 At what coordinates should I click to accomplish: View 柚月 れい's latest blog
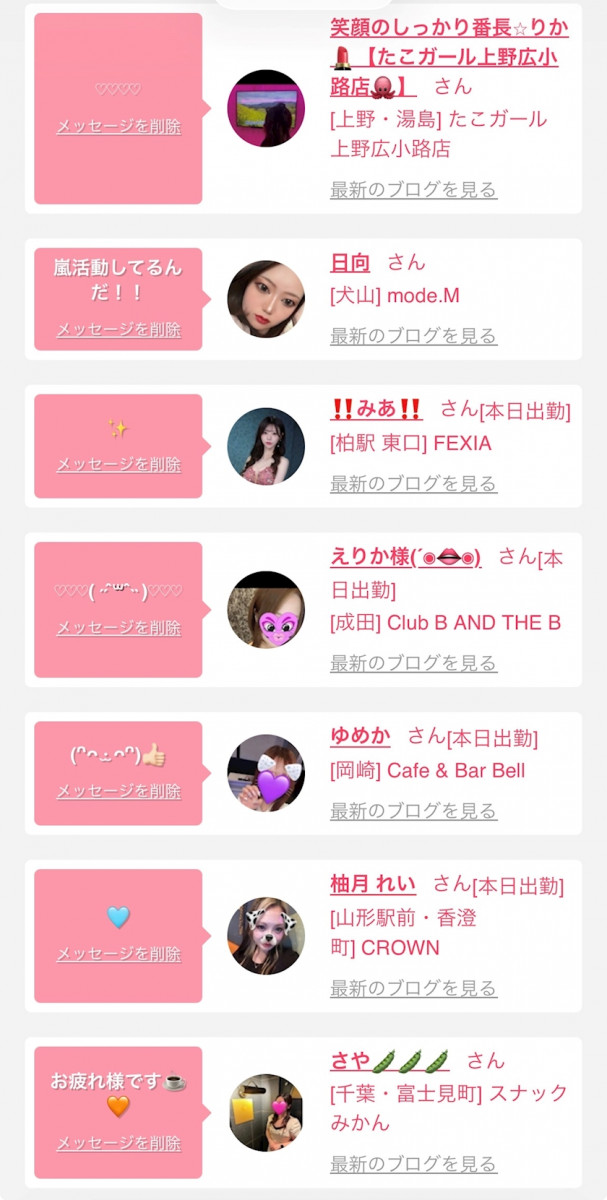pyautogui.click(x=413, y=989)
